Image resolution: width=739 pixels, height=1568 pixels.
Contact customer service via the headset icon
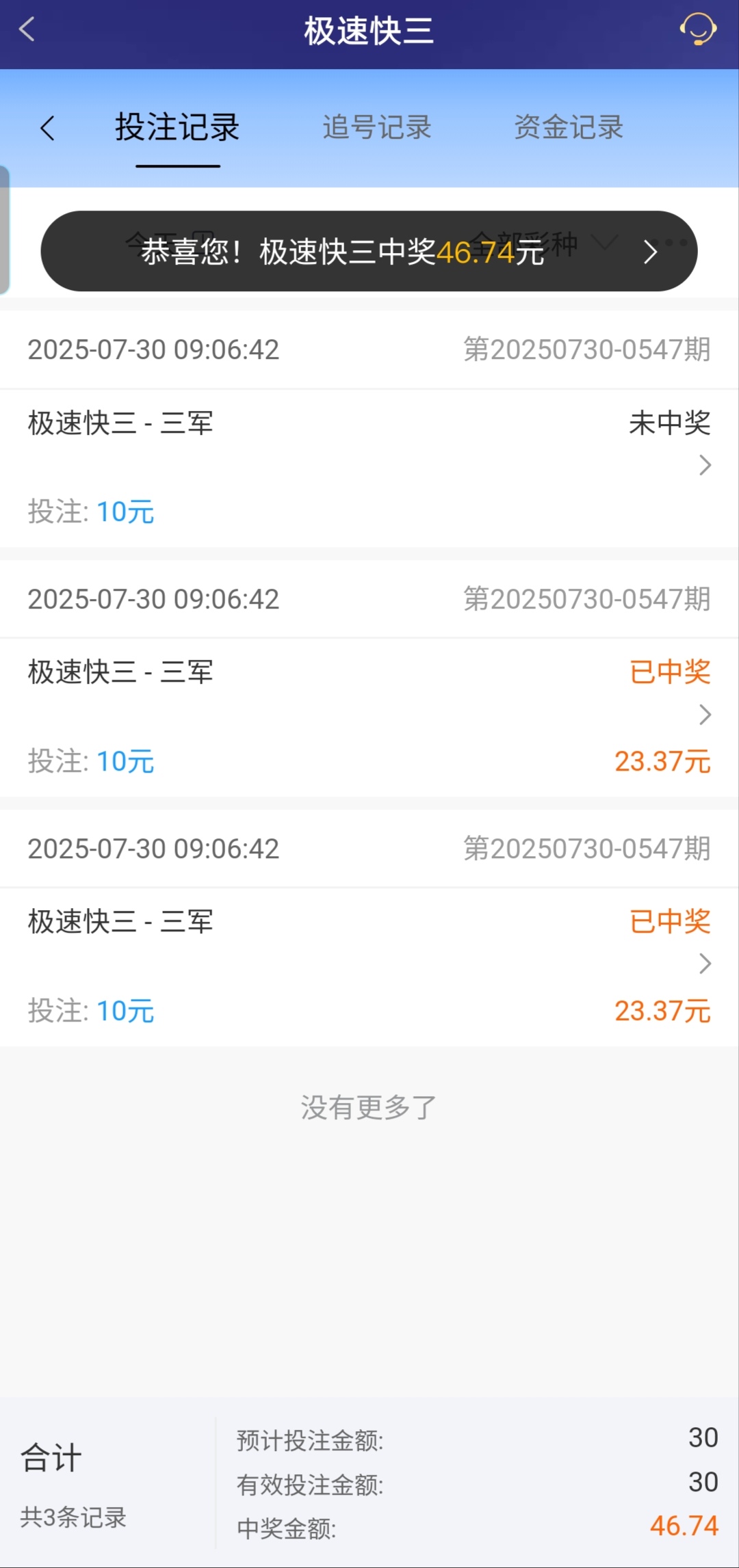tap(697, 29)
